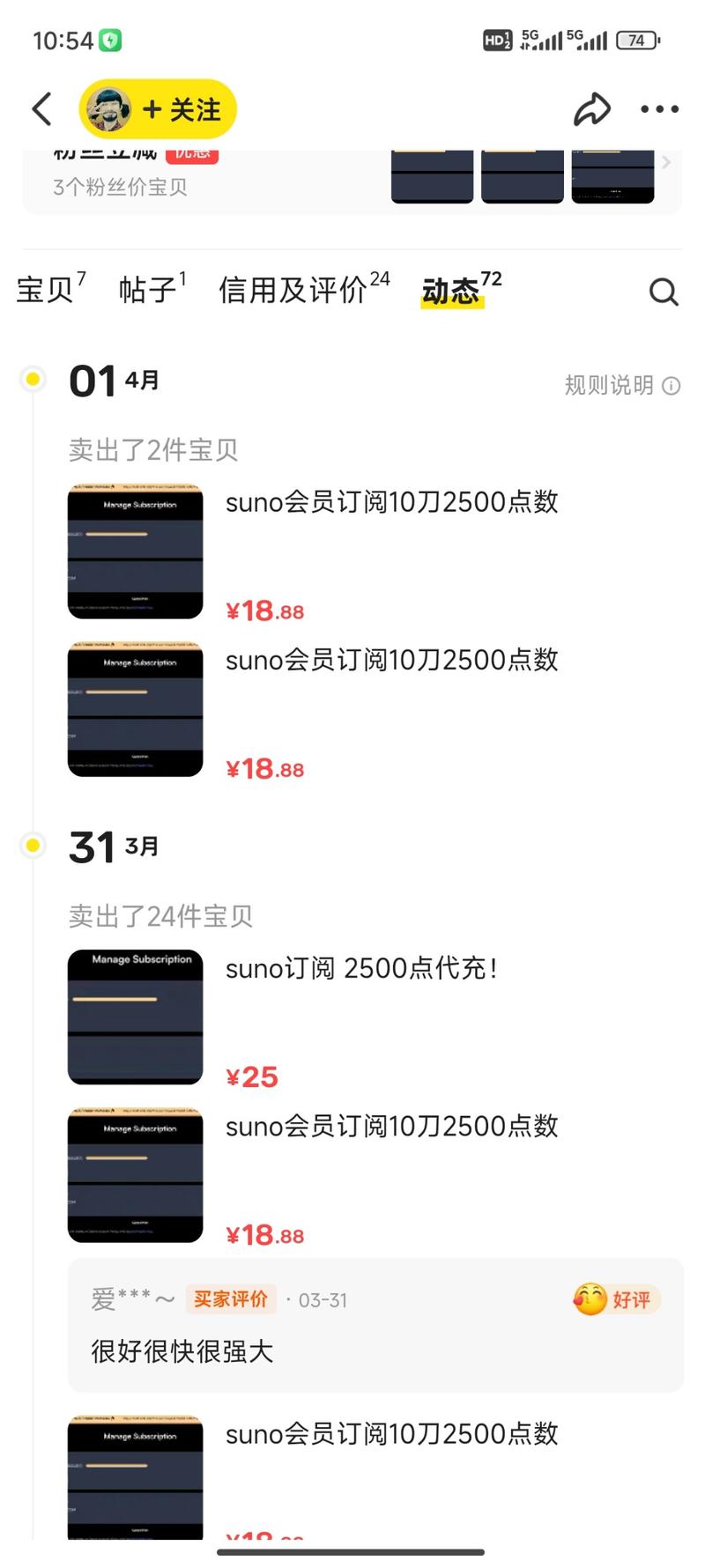This screenshot has width=705, height=1568.
Task: Expand the 3个粉丝价宝贝 section chevron
Action: coord(666,162)
